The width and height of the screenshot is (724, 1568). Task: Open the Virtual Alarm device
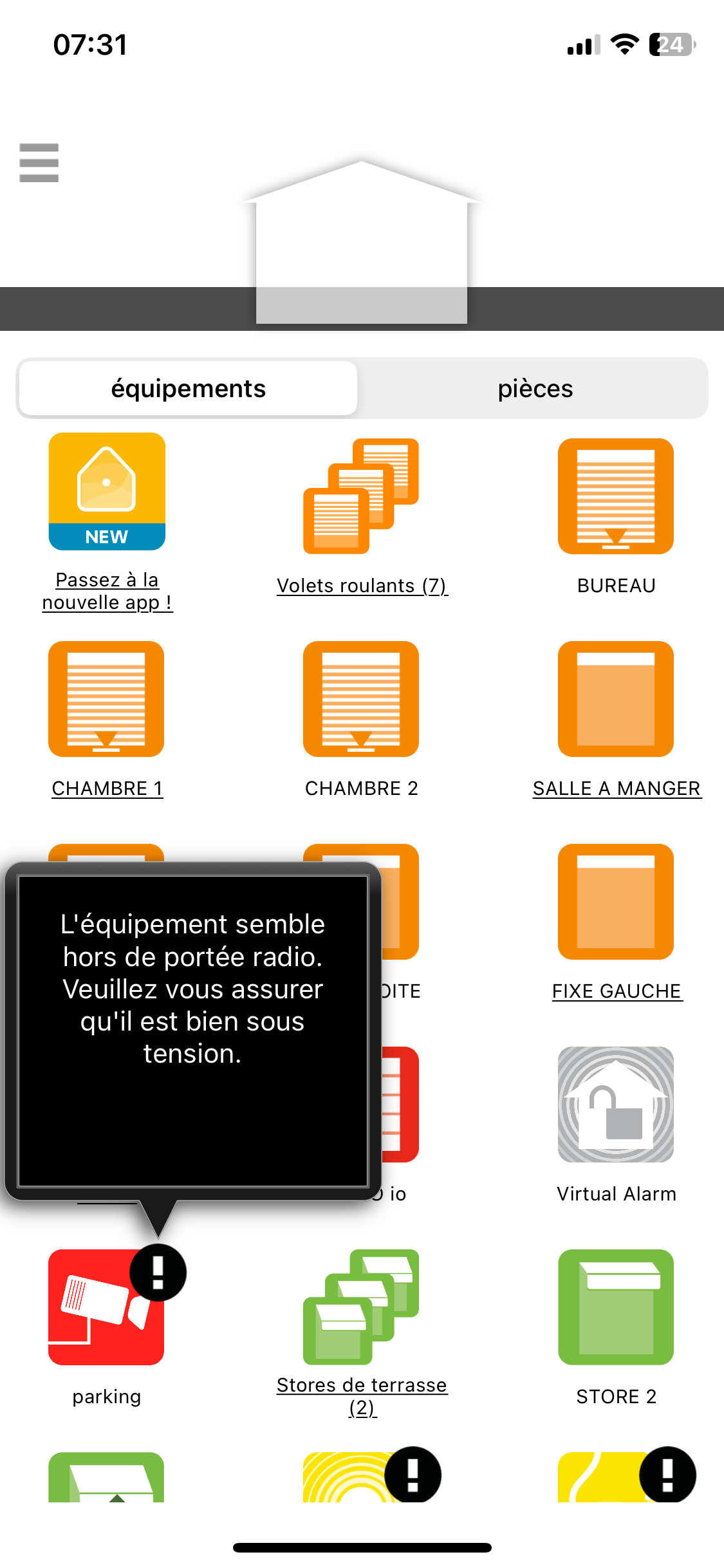(x=616, y=1105)
